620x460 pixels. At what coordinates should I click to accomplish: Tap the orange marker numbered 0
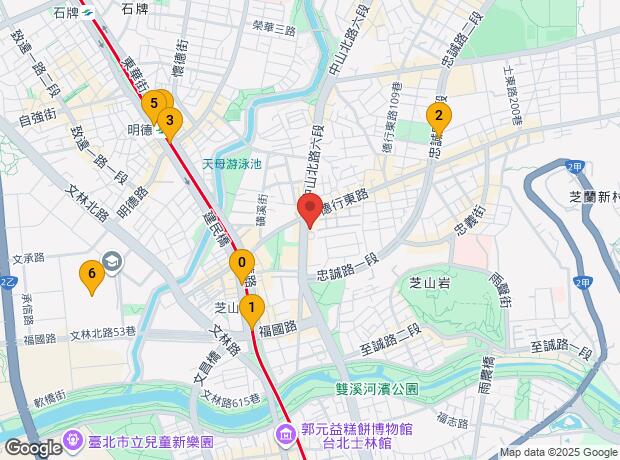point(240,264)
